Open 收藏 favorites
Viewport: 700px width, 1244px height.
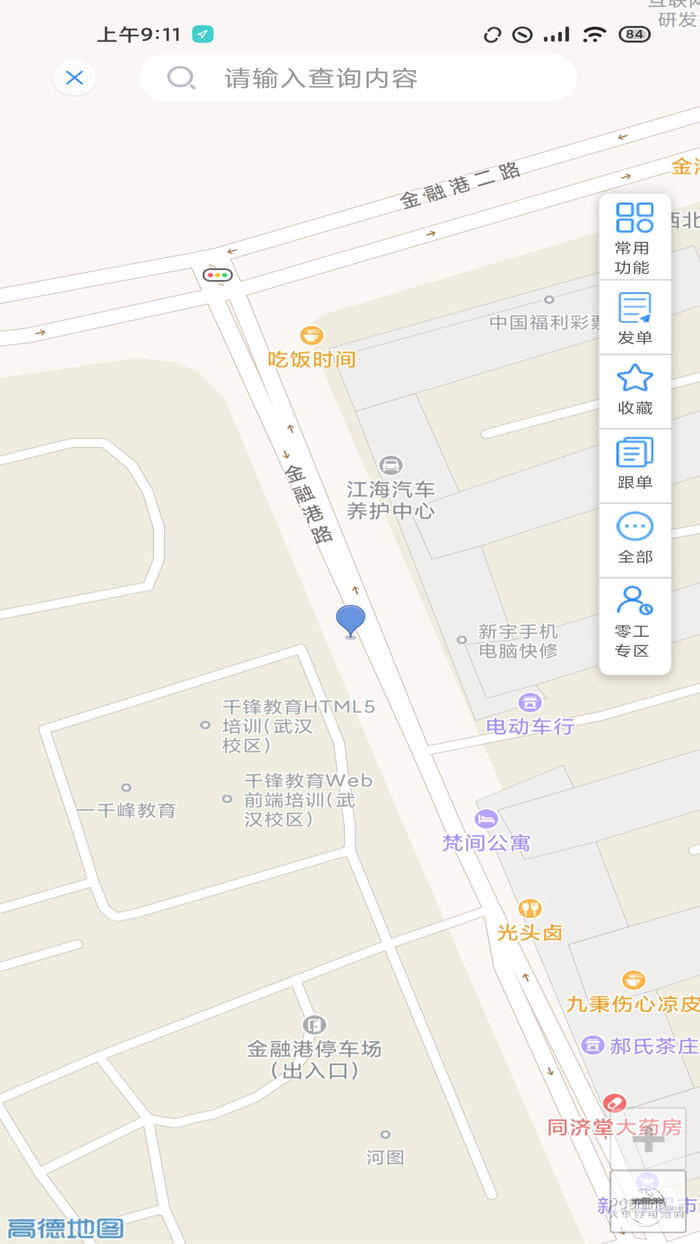(634, 390)
